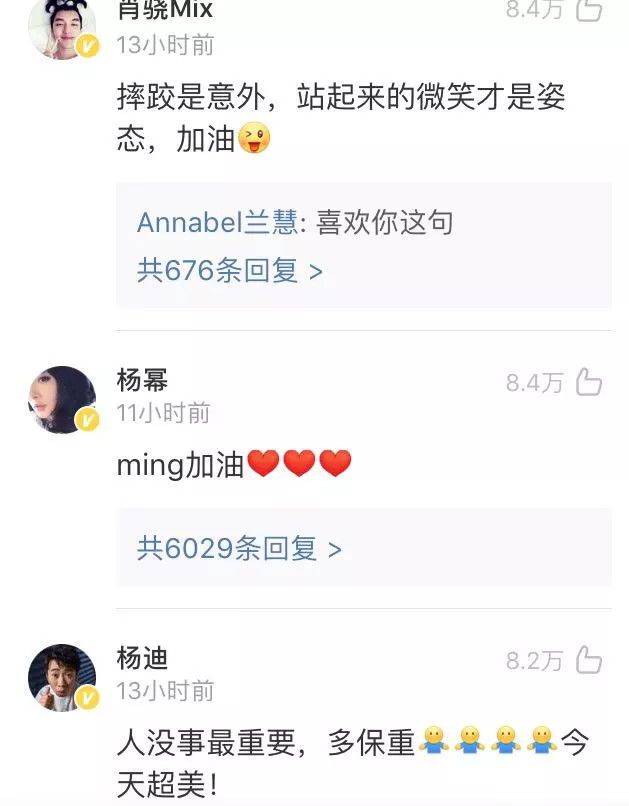
Task: Like 肖骁Mix's comment
Action: click(590, 10)
